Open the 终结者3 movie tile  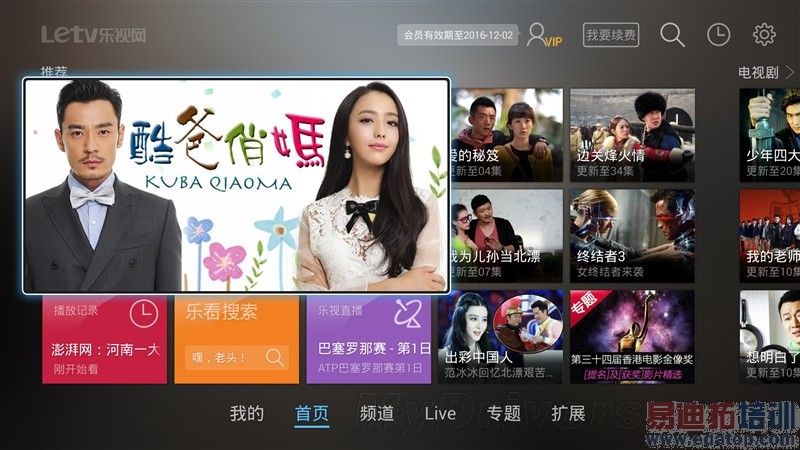click(x=632, y=235)
